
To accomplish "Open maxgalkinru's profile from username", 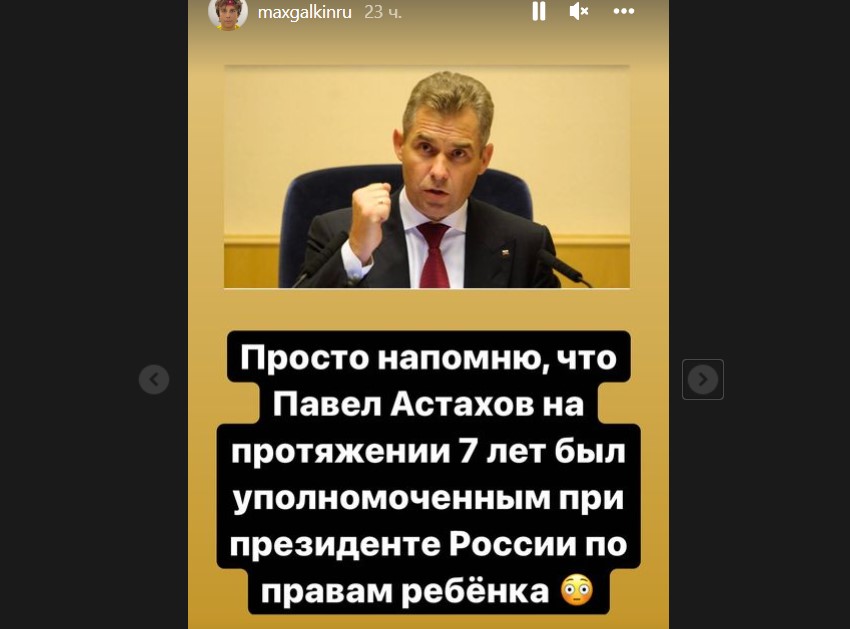I will point(304,12).
